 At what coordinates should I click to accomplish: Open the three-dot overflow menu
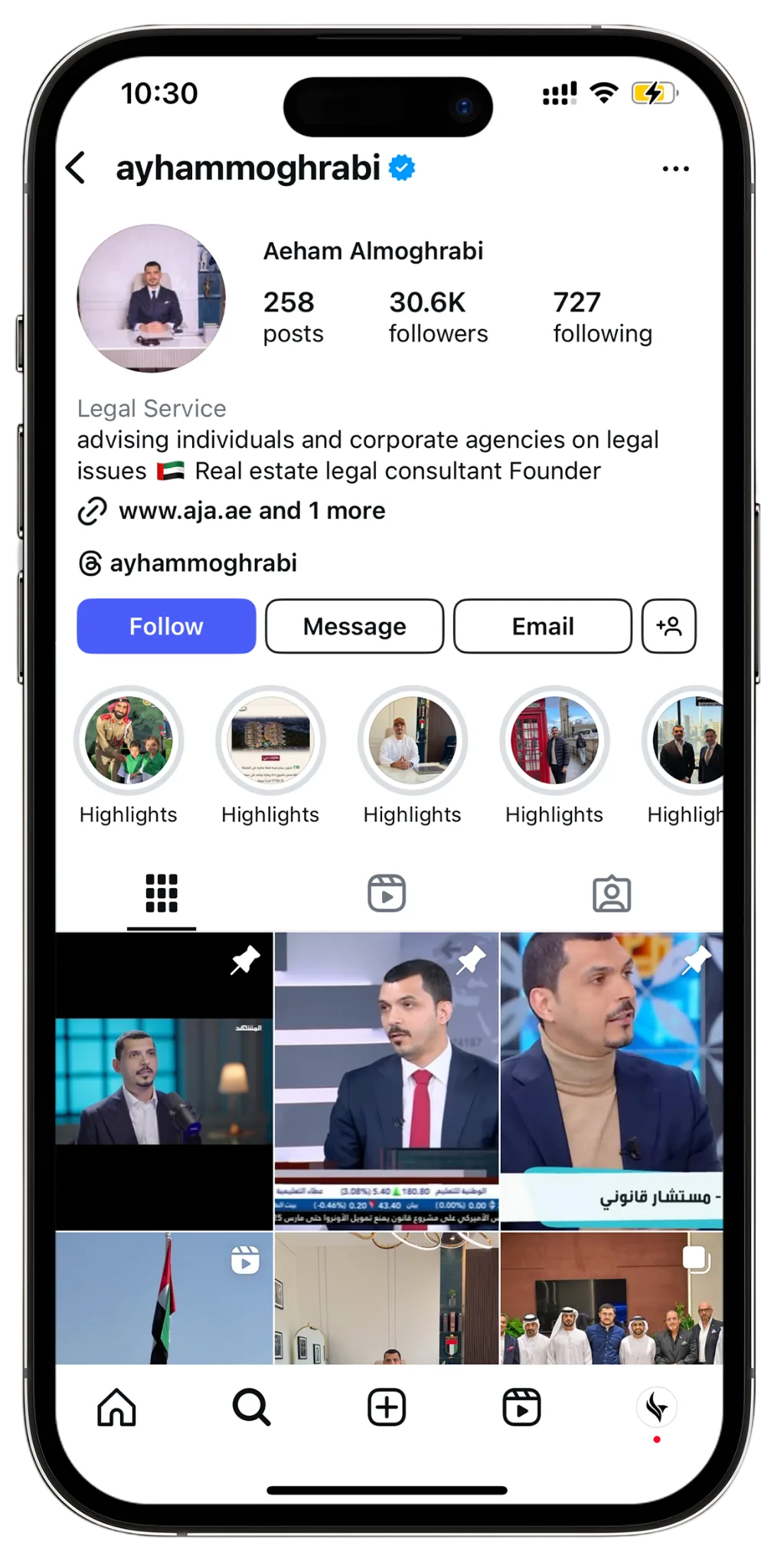675,168
